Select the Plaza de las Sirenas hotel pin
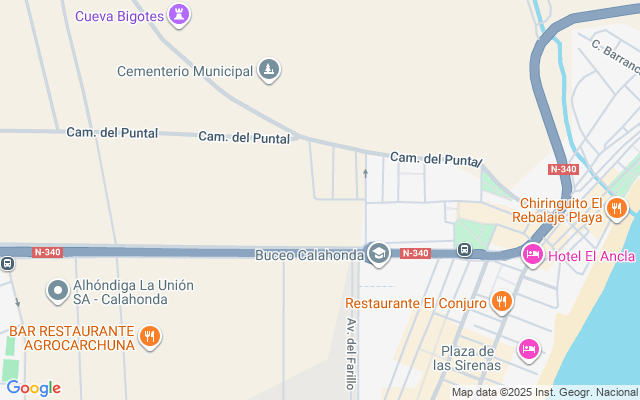640x400 pixels. [528, 348]
